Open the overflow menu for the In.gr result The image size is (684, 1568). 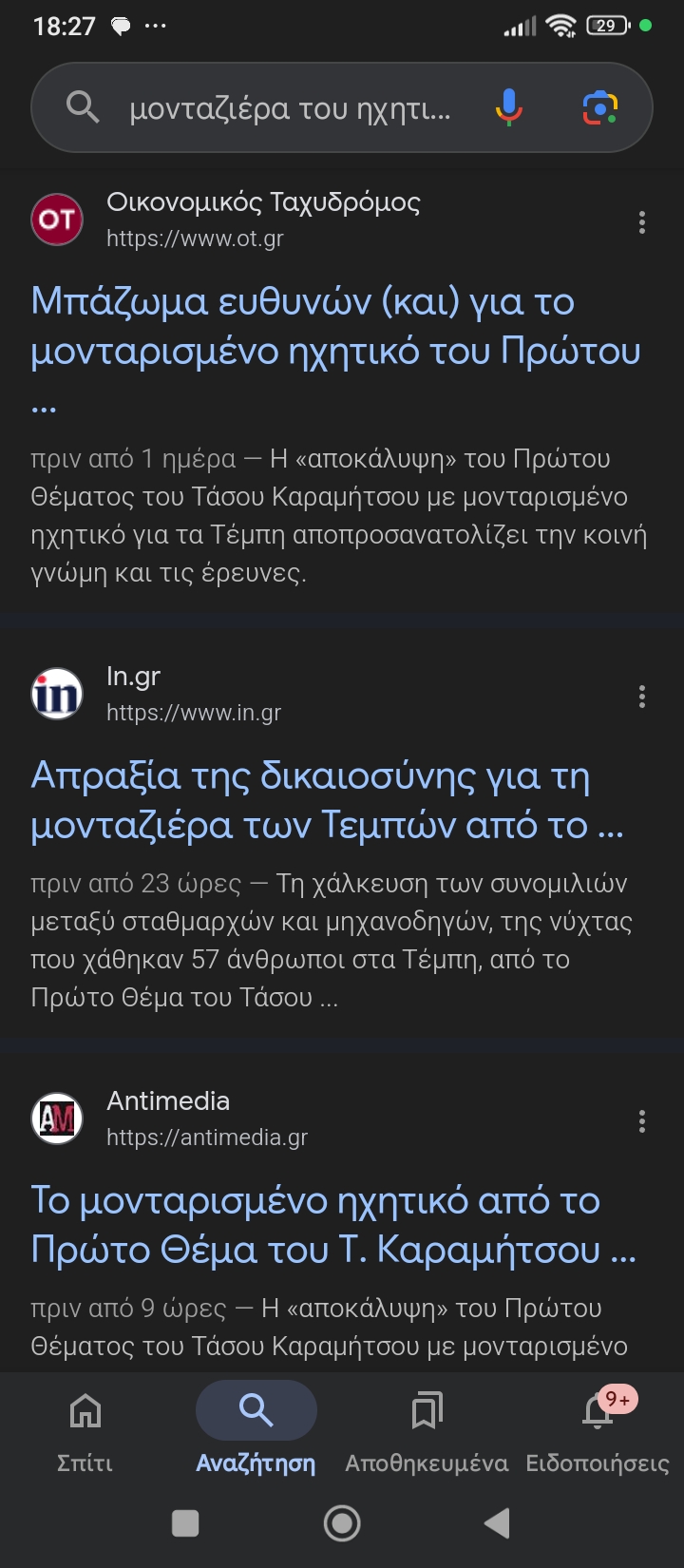click(642, 697)
